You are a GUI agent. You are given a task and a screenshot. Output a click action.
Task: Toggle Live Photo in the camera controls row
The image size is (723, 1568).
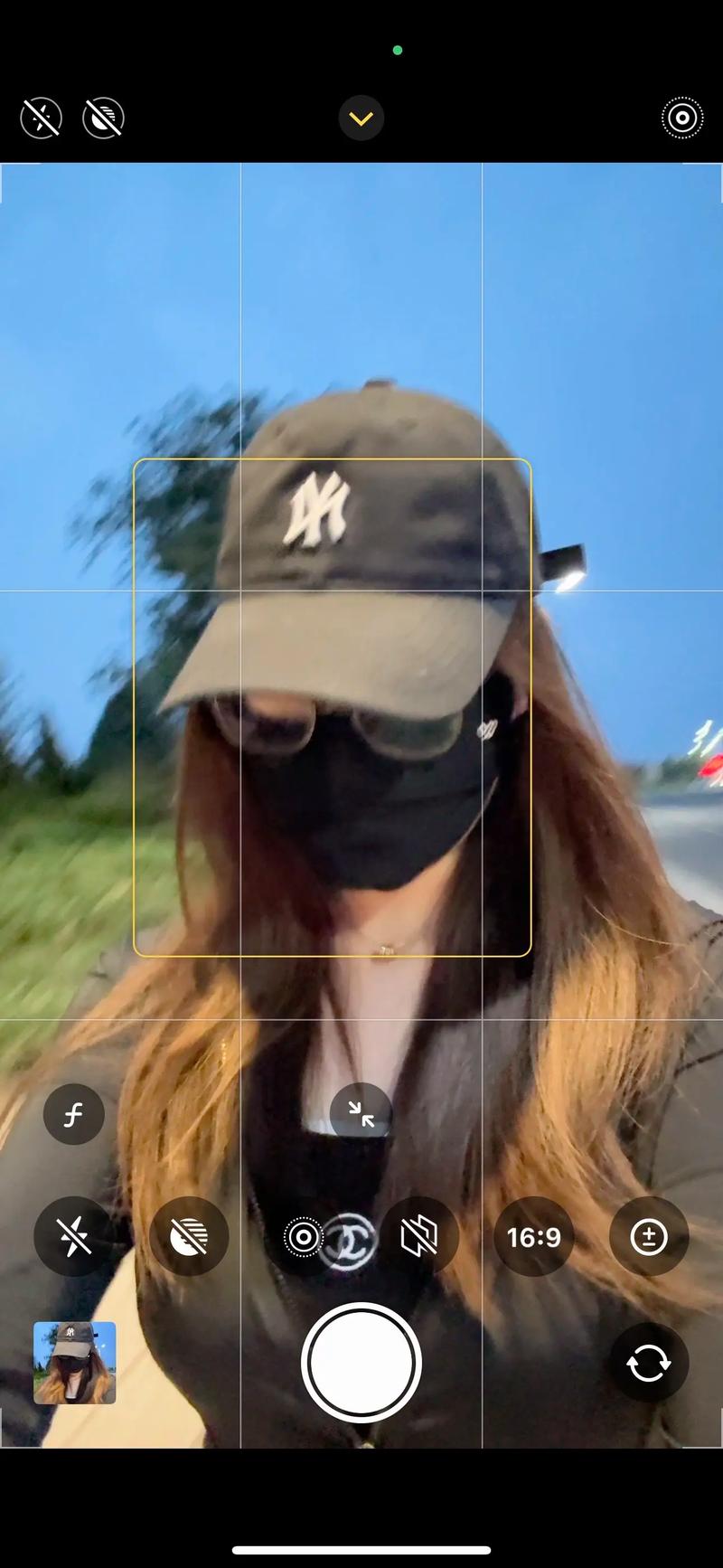point(304,1237)
